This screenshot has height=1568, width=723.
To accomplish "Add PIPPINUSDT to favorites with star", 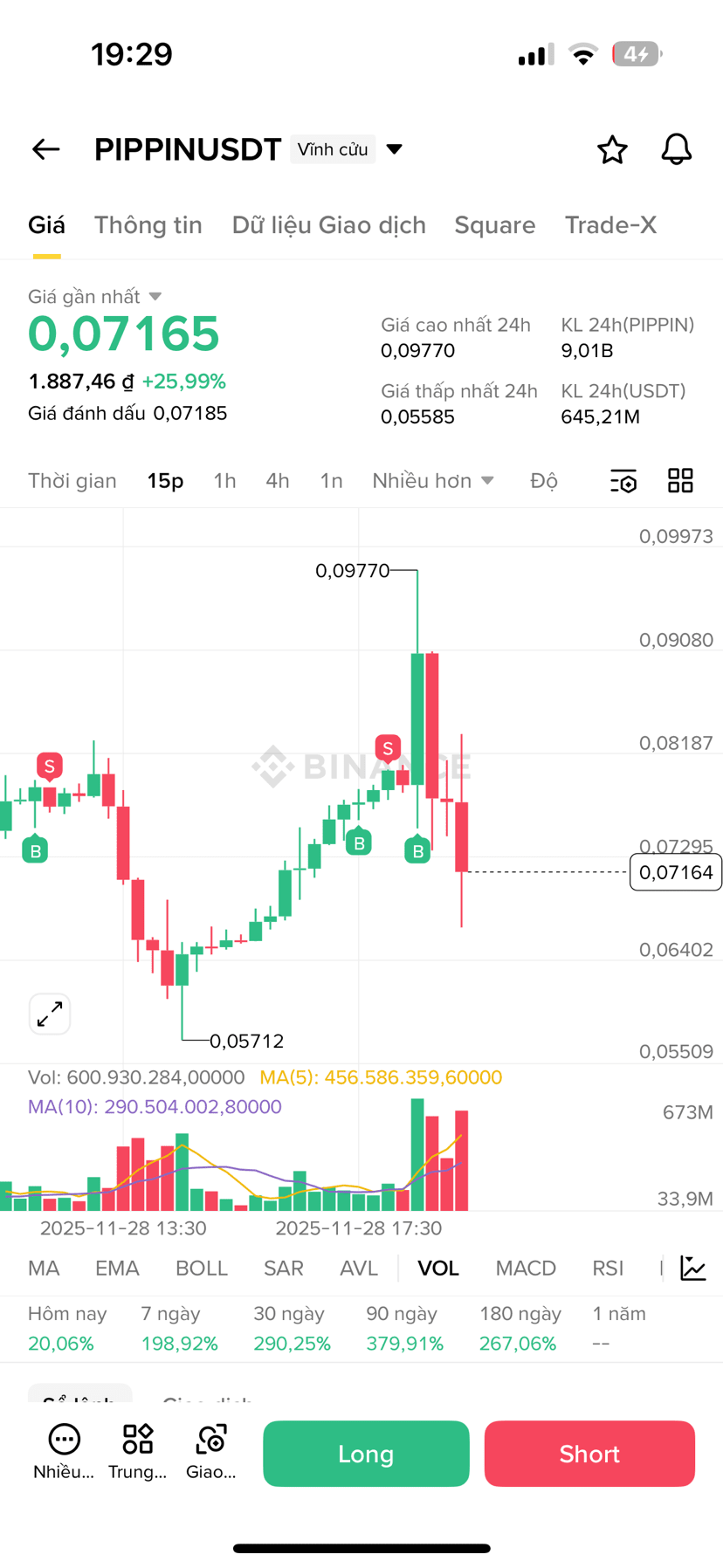I will (612, 149).
